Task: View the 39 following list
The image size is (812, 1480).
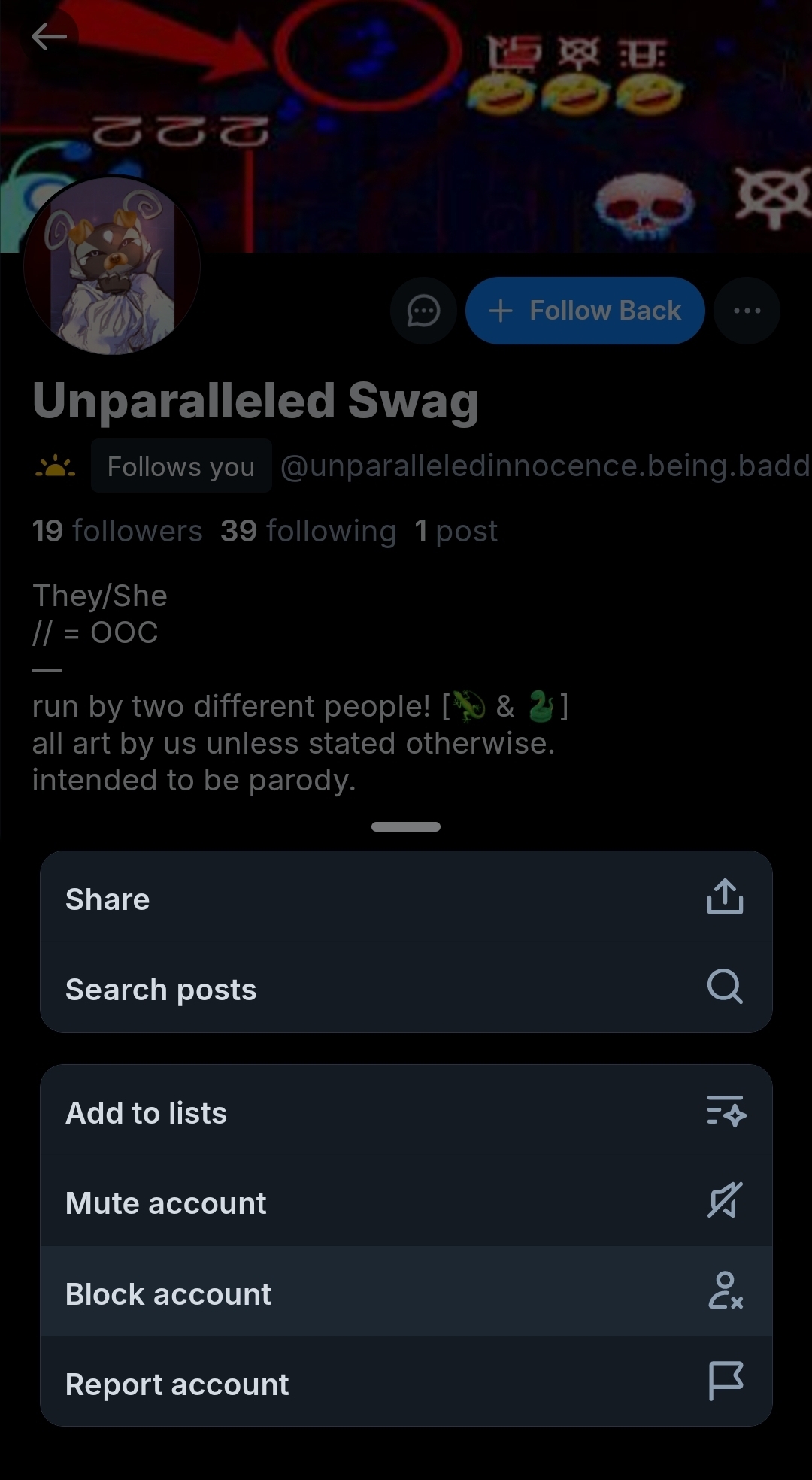Action: click(x=308, y=531)
